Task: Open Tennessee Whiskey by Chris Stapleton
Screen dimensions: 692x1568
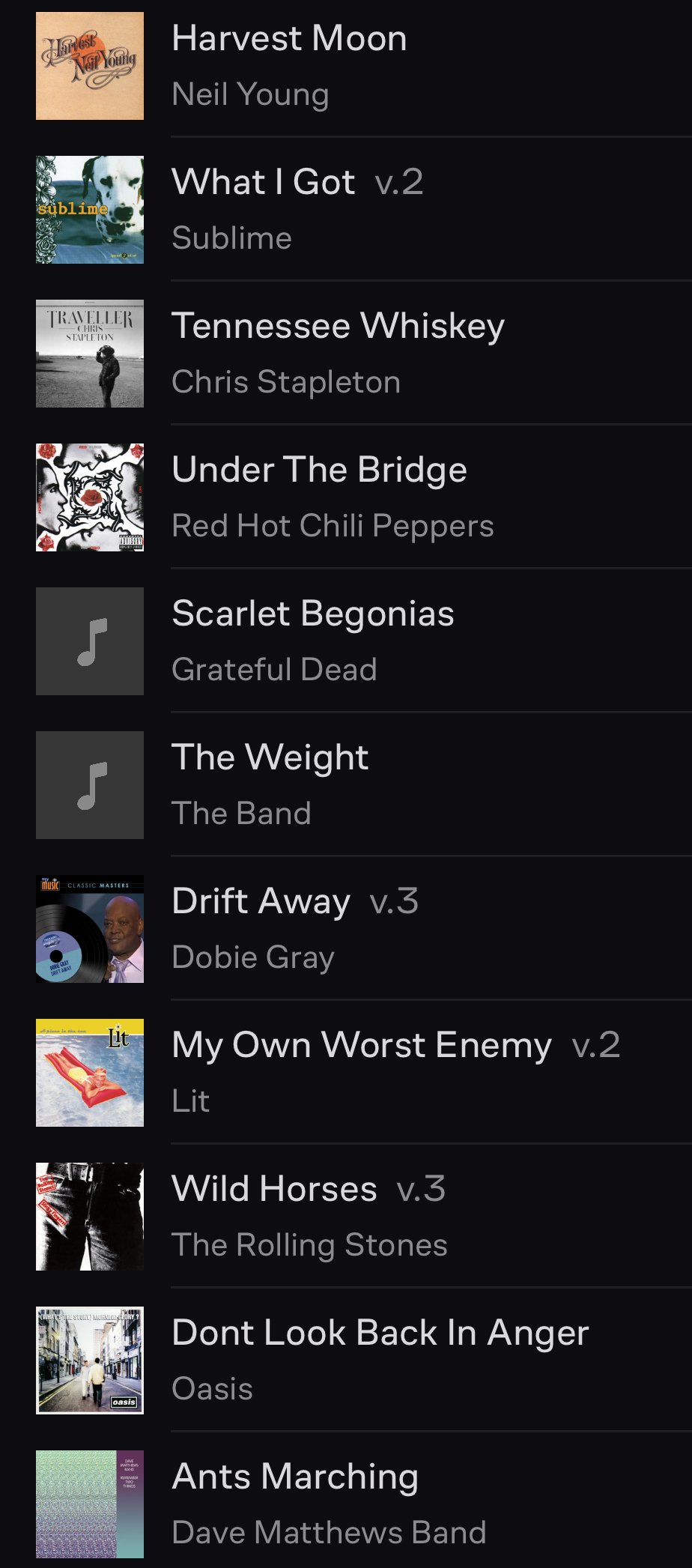Action: 338,353
